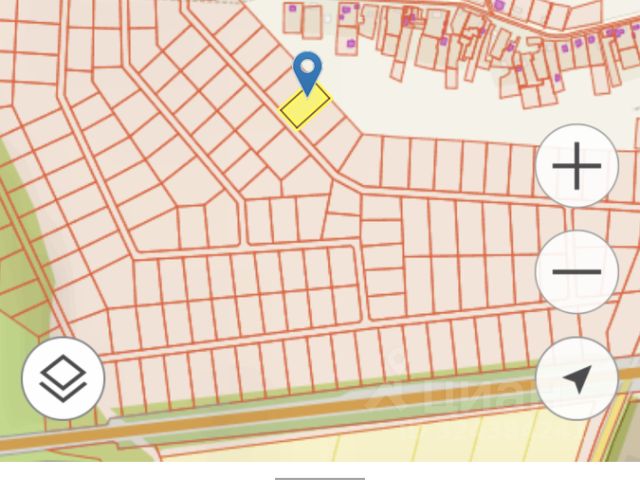This screenshot has width=640, height=480.
Task: Open the map layers selector
Action: tap(63, 378)
